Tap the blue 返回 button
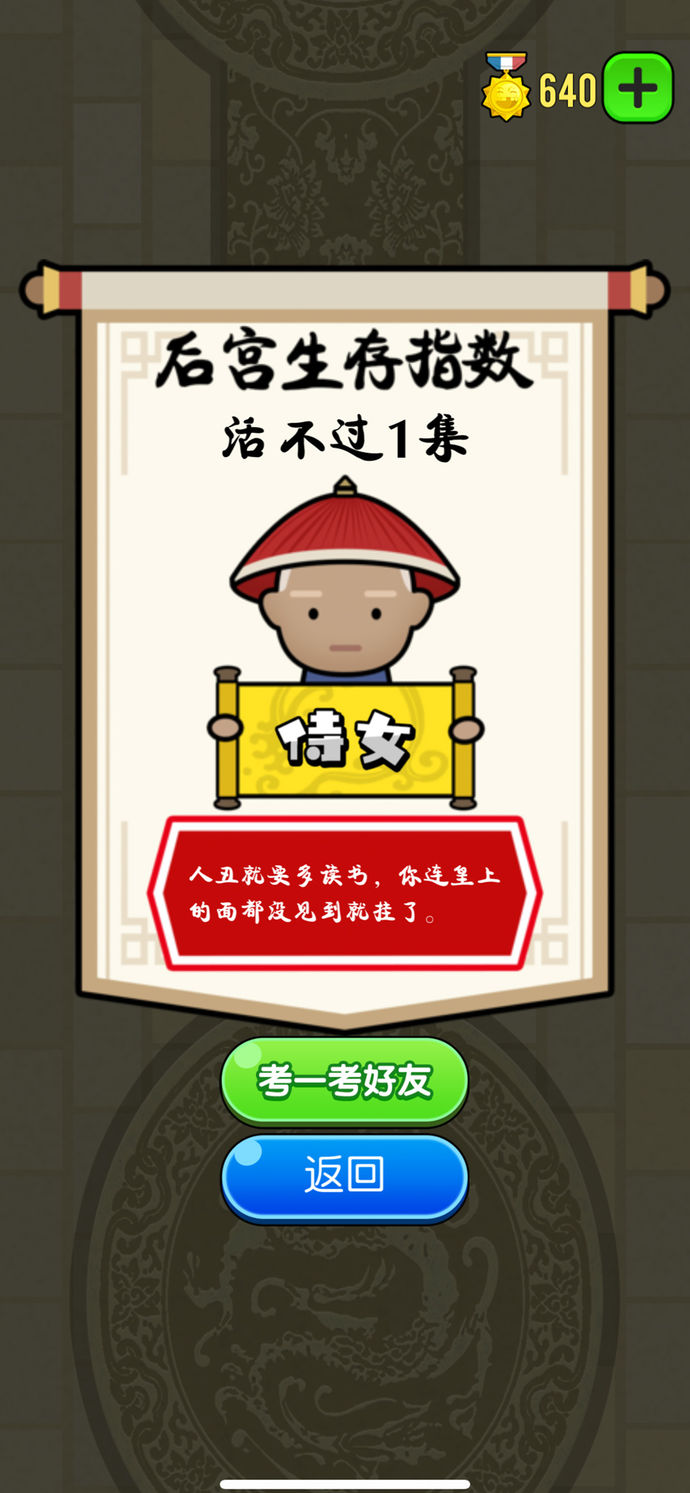 (x=344, y=1176)
